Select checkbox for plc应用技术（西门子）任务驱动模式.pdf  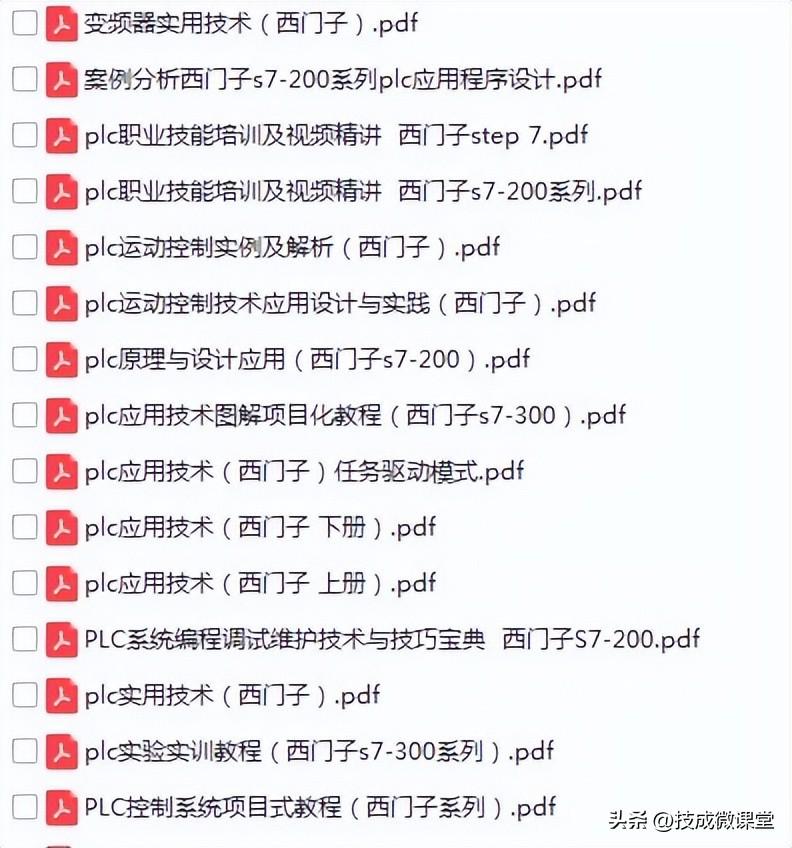(25, 471)
